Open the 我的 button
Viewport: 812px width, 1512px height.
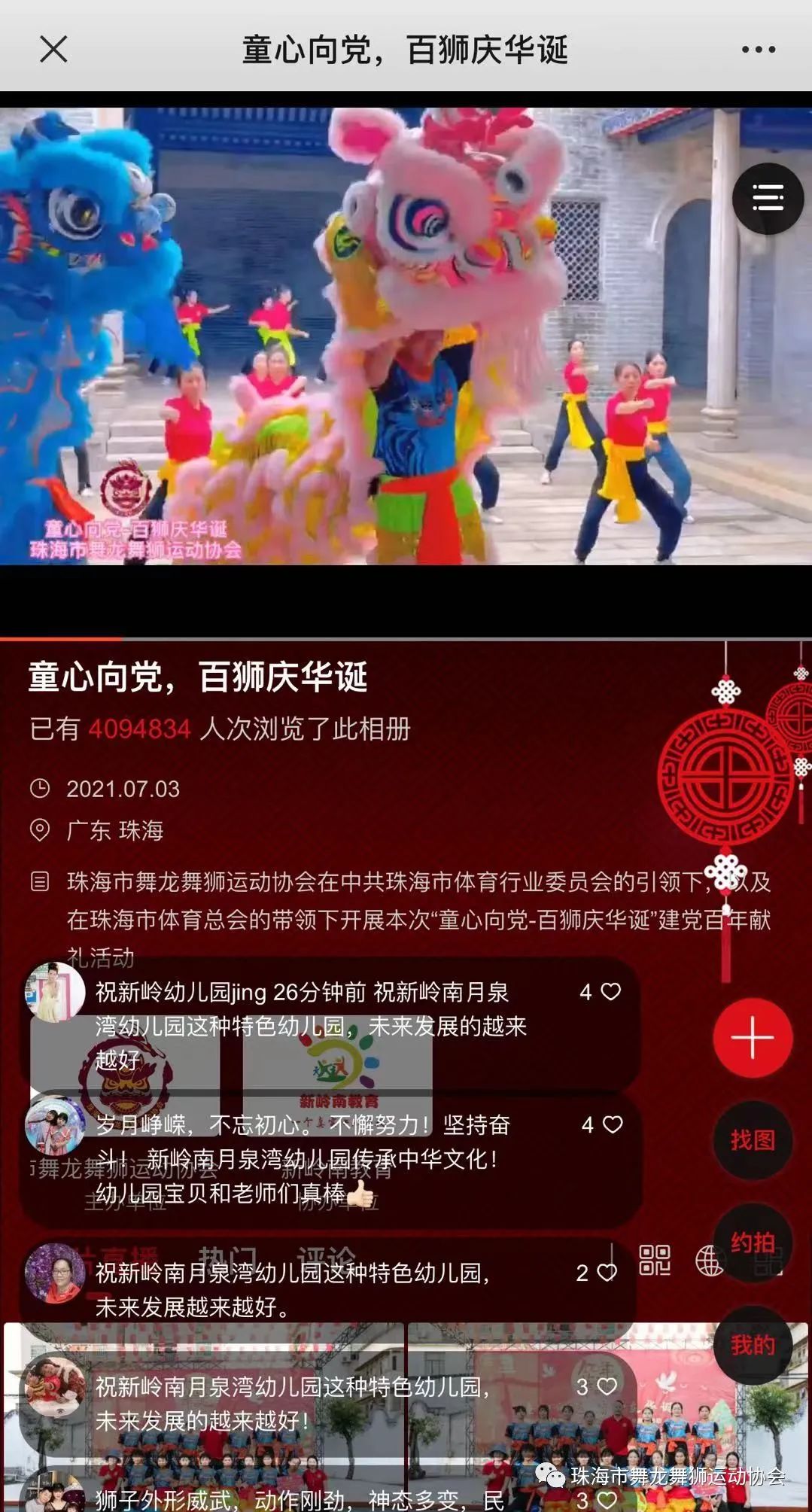point(752,1345)
